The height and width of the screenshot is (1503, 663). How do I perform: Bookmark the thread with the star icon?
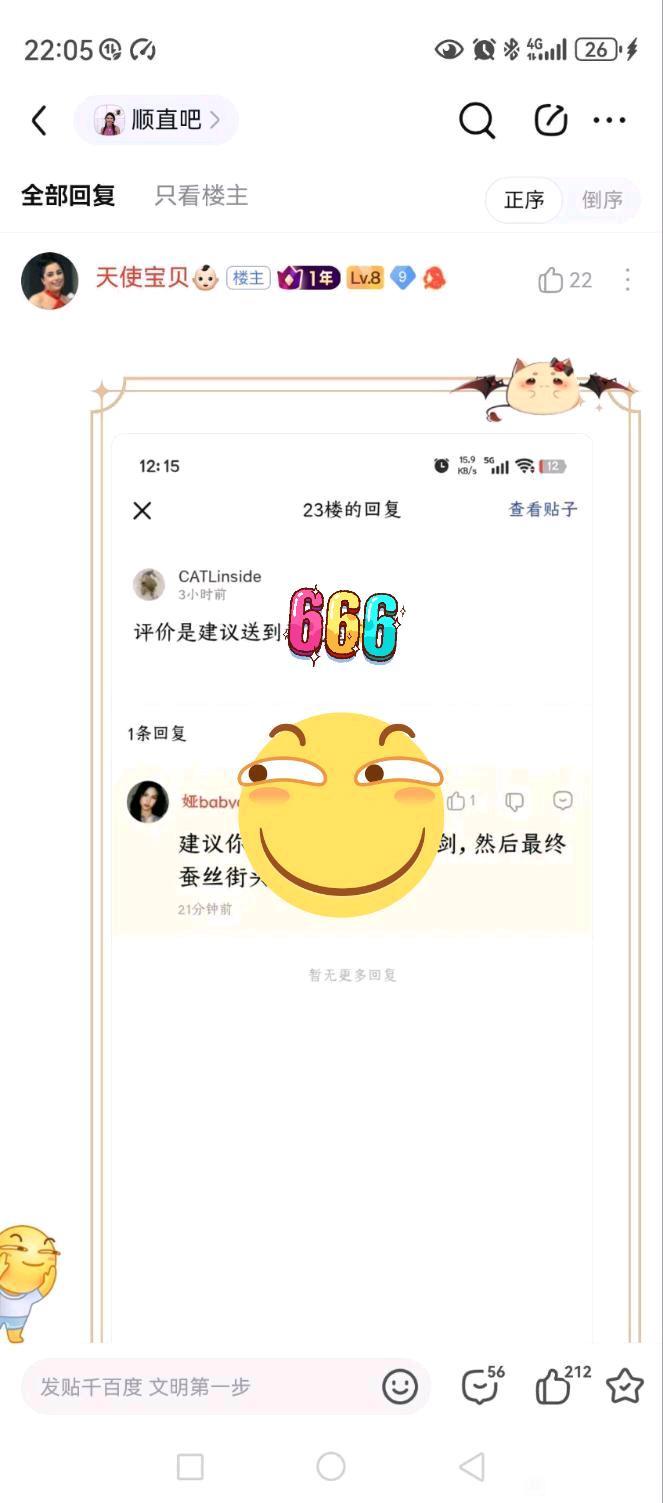pyautogui.click(x=625, y=1387)
